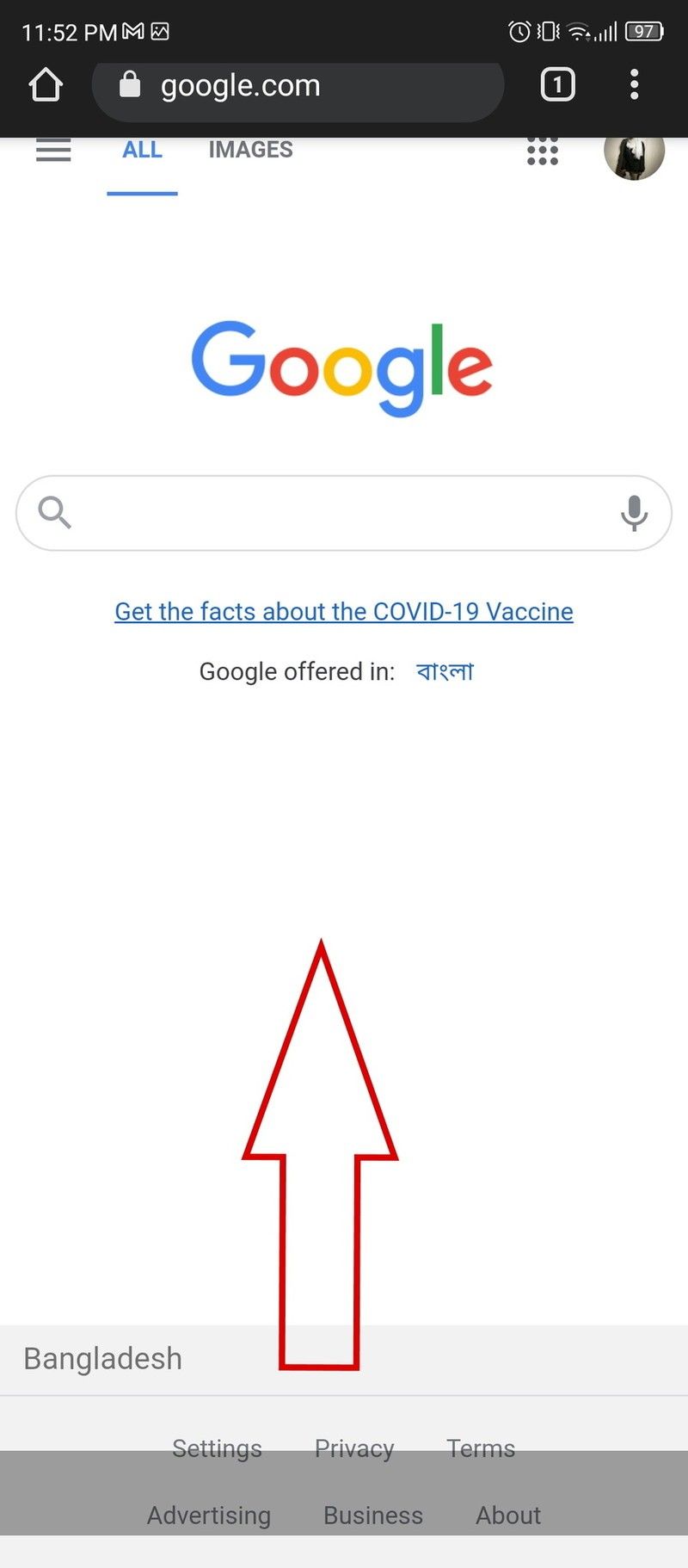The image size is (688, 1568).
Task: Open the Advertising footer link
Action: [x=209, y=1515]
